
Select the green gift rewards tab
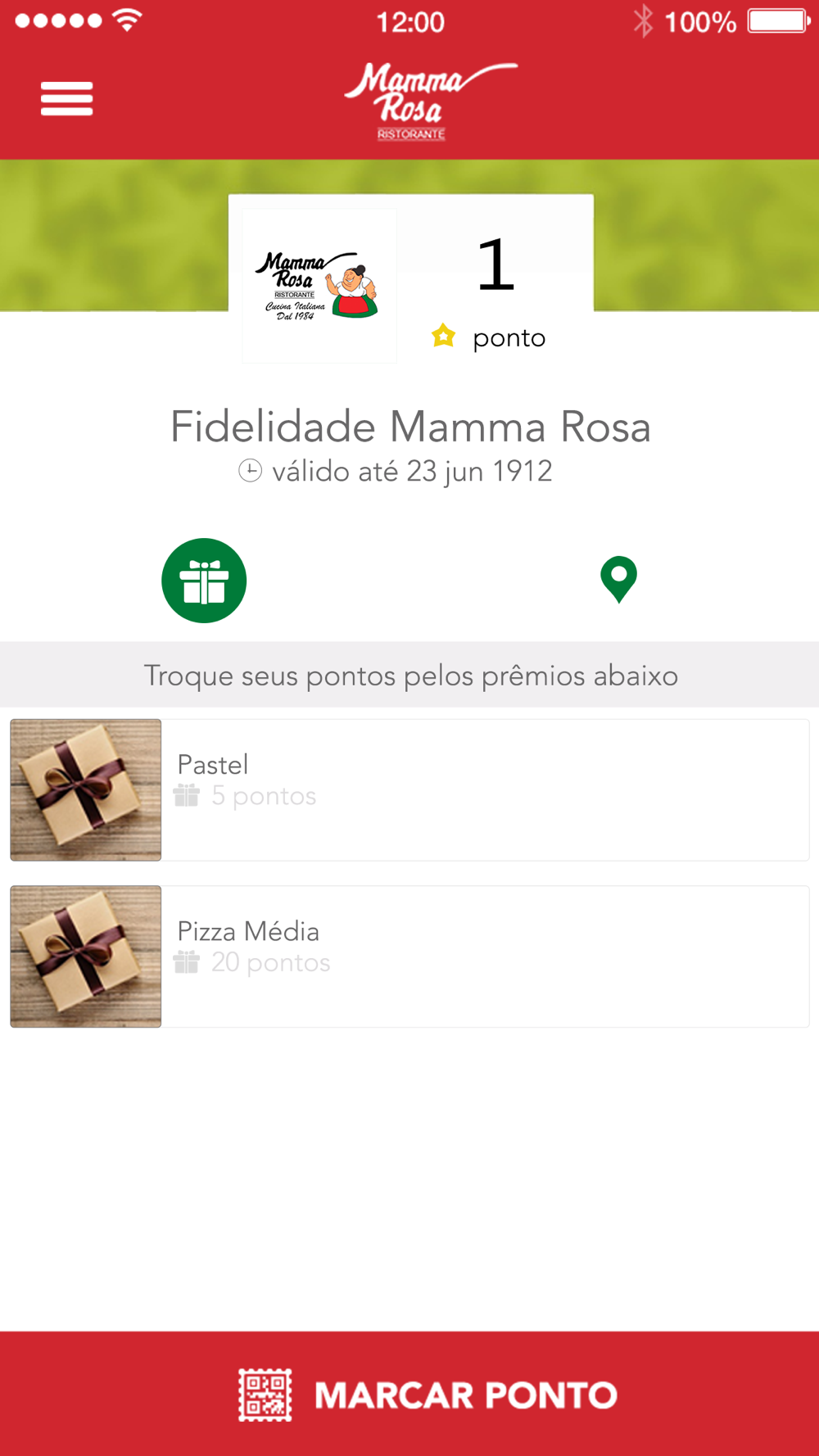click(x=204, y=581)
